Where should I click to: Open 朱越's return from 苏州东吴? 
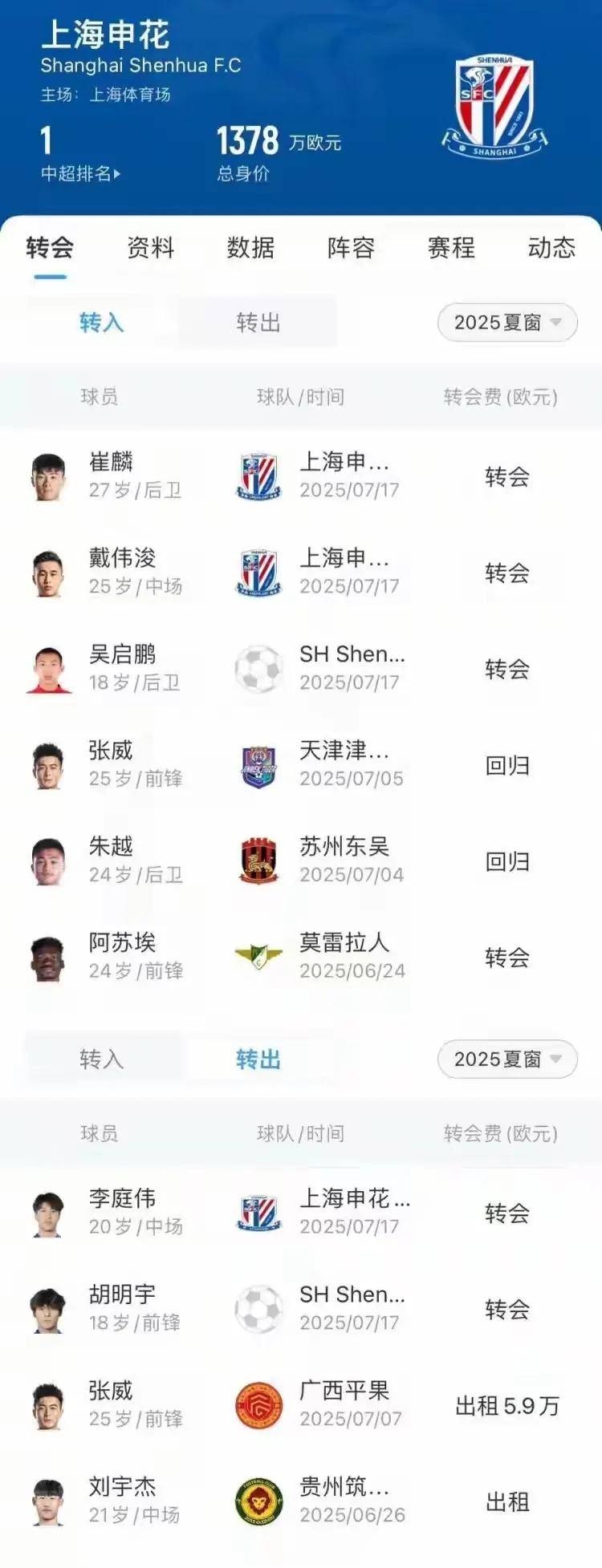pos(301,861)
